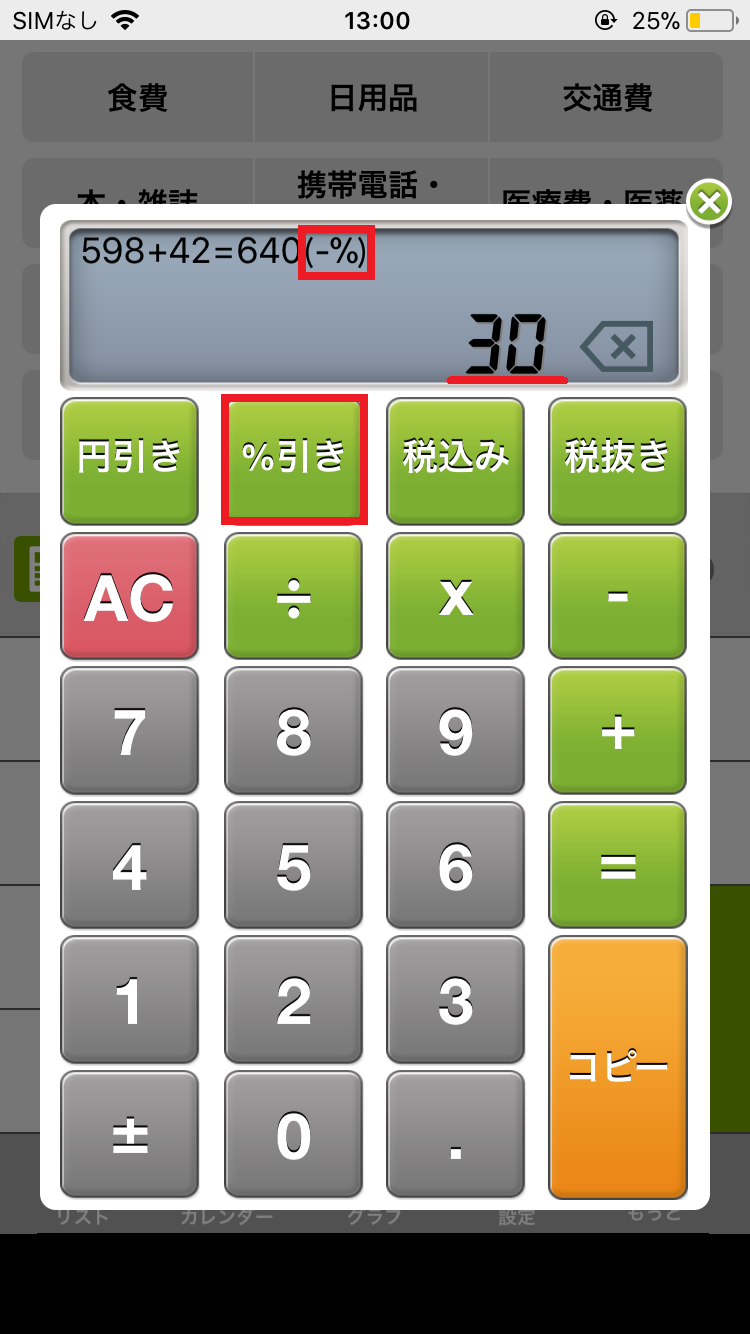Image resolution: width=750 pixels, height=1334 pixels.
Task: Open 設定 in the bottom navigation
Action: tap(516, 1217)
